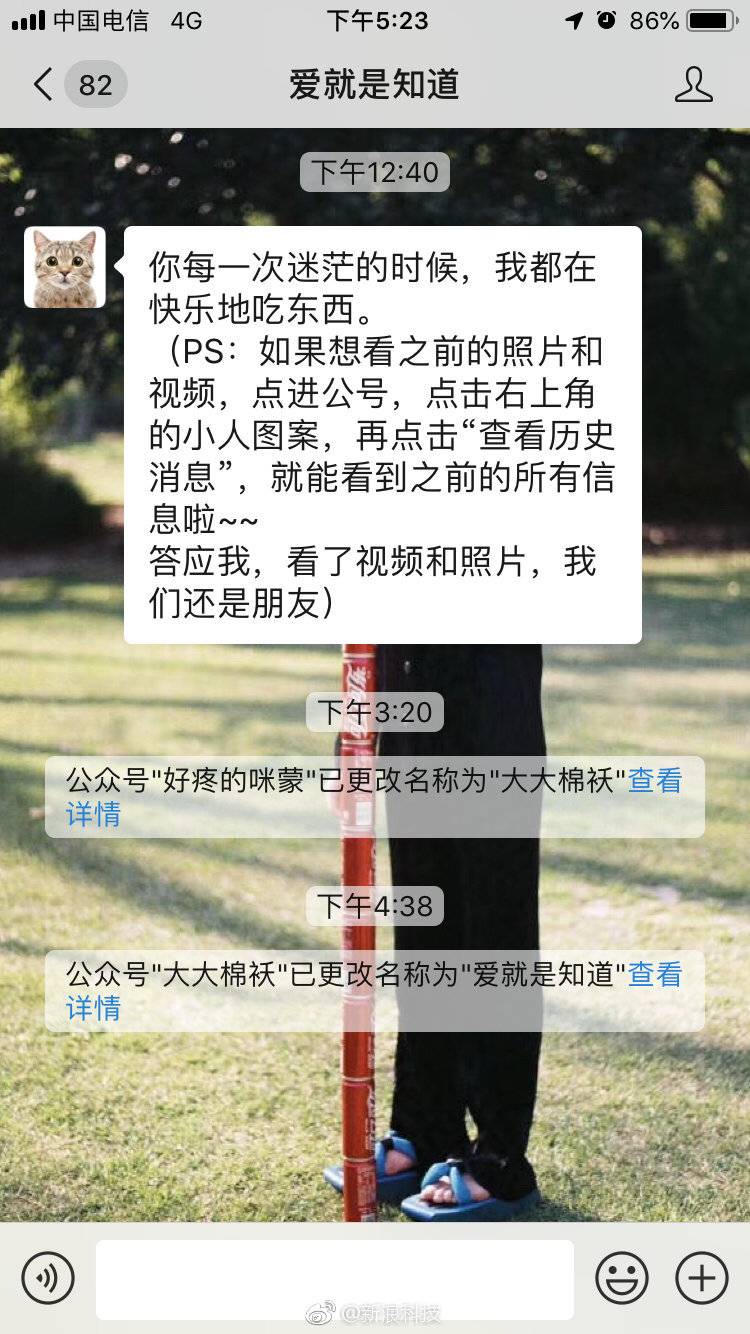Screen dimensions: 750x1334
Task: Open the account profile icon
Action: 693,85
